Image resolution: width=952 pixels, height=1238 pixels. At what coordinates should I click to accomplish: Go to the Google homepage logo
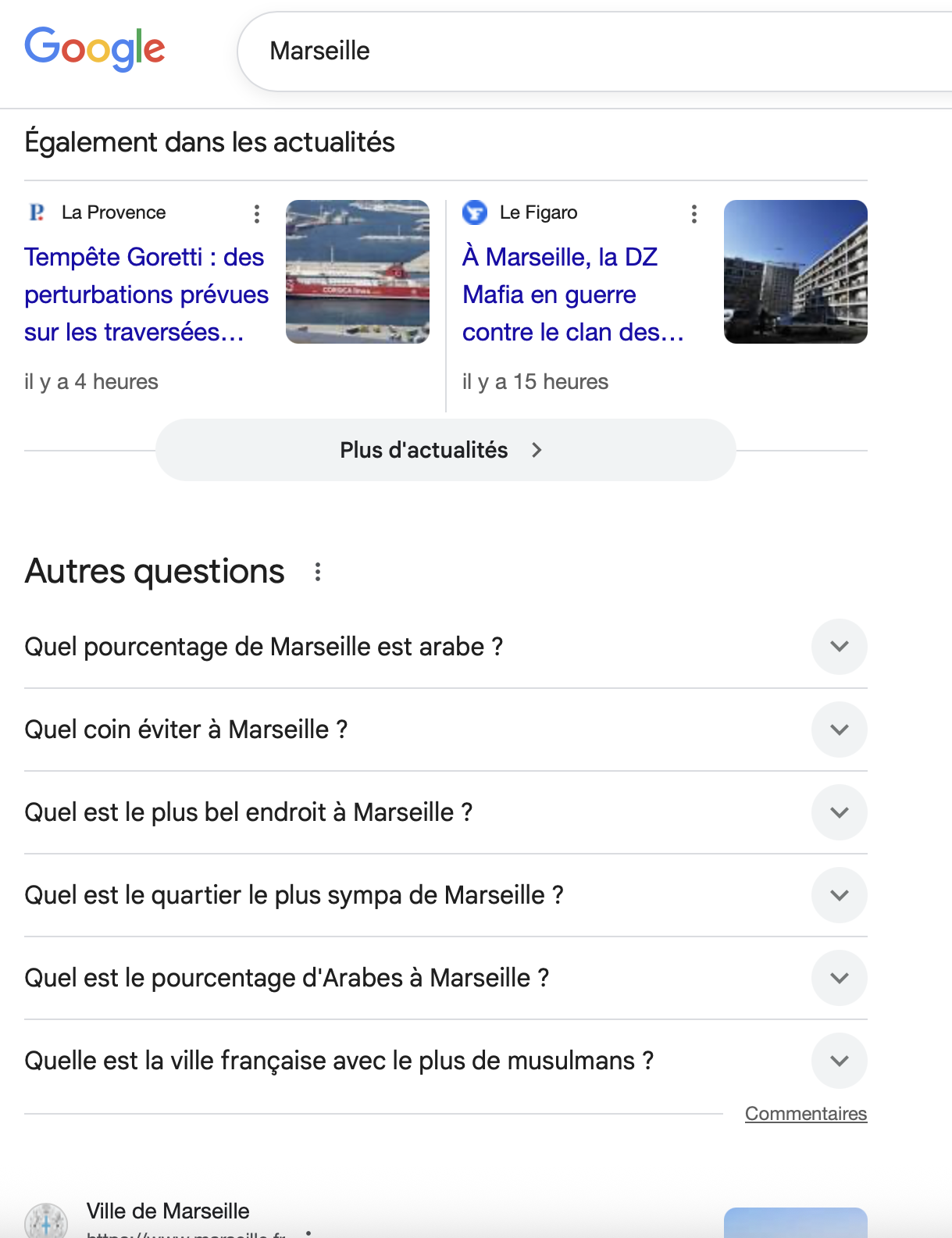click(x=94, y=48)
